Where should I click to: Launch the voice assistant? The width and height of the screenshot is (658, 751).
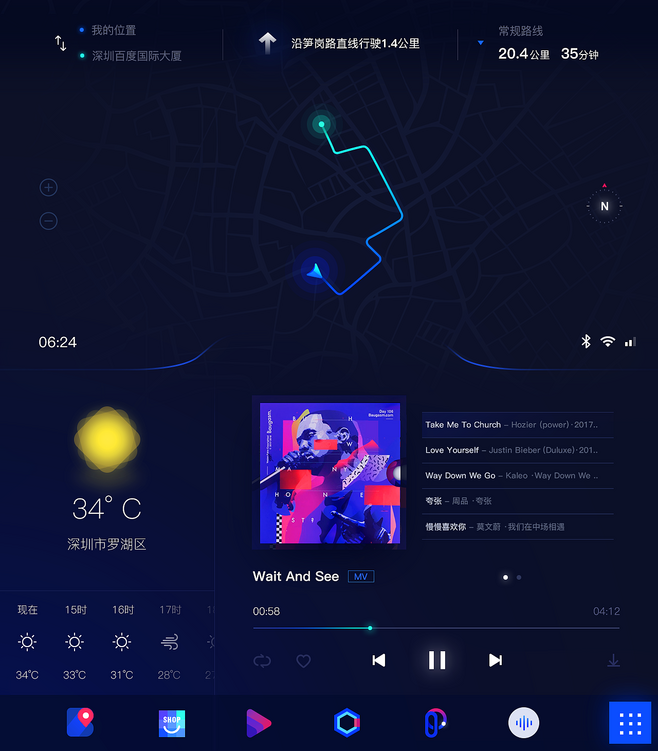pos(524,722)
